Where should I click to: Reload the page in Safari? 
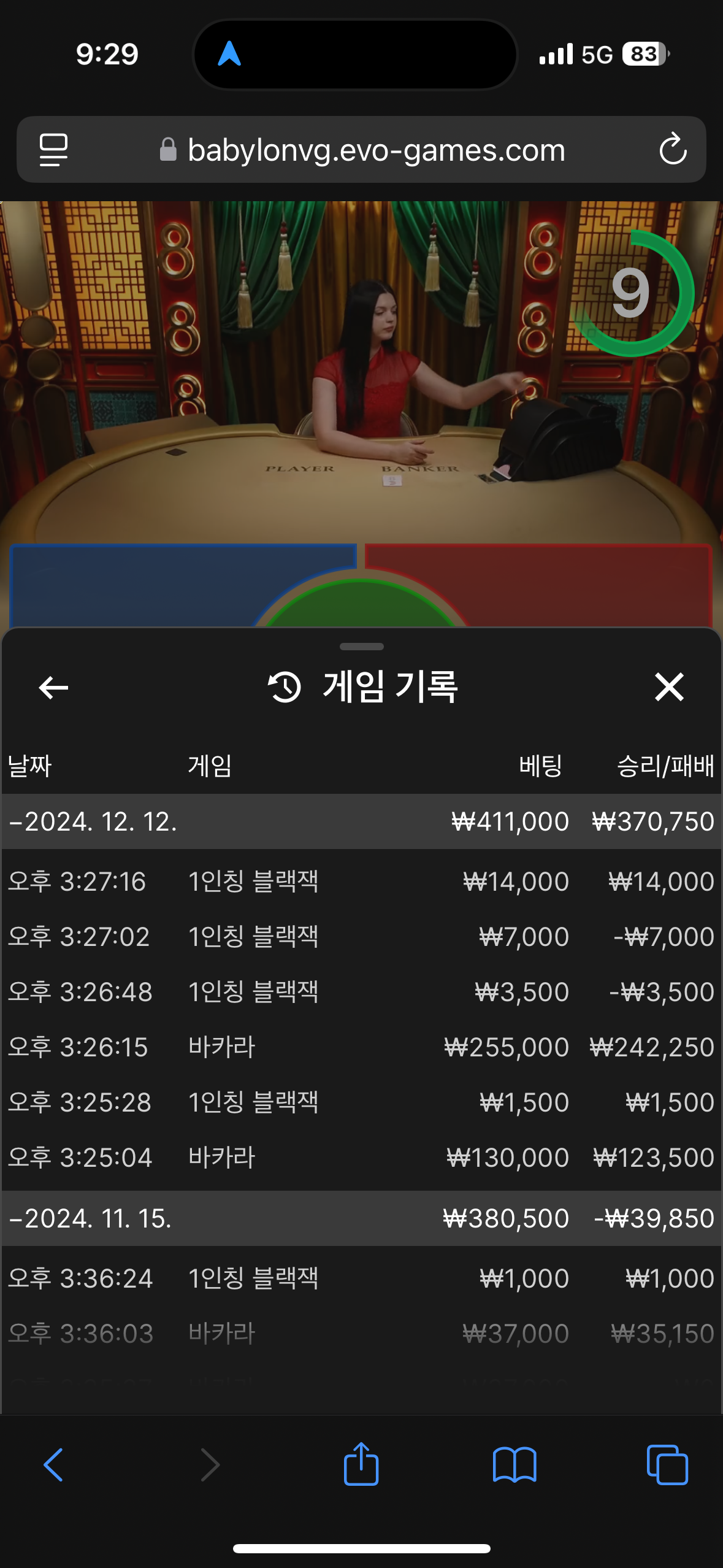(x=673, y=149)
